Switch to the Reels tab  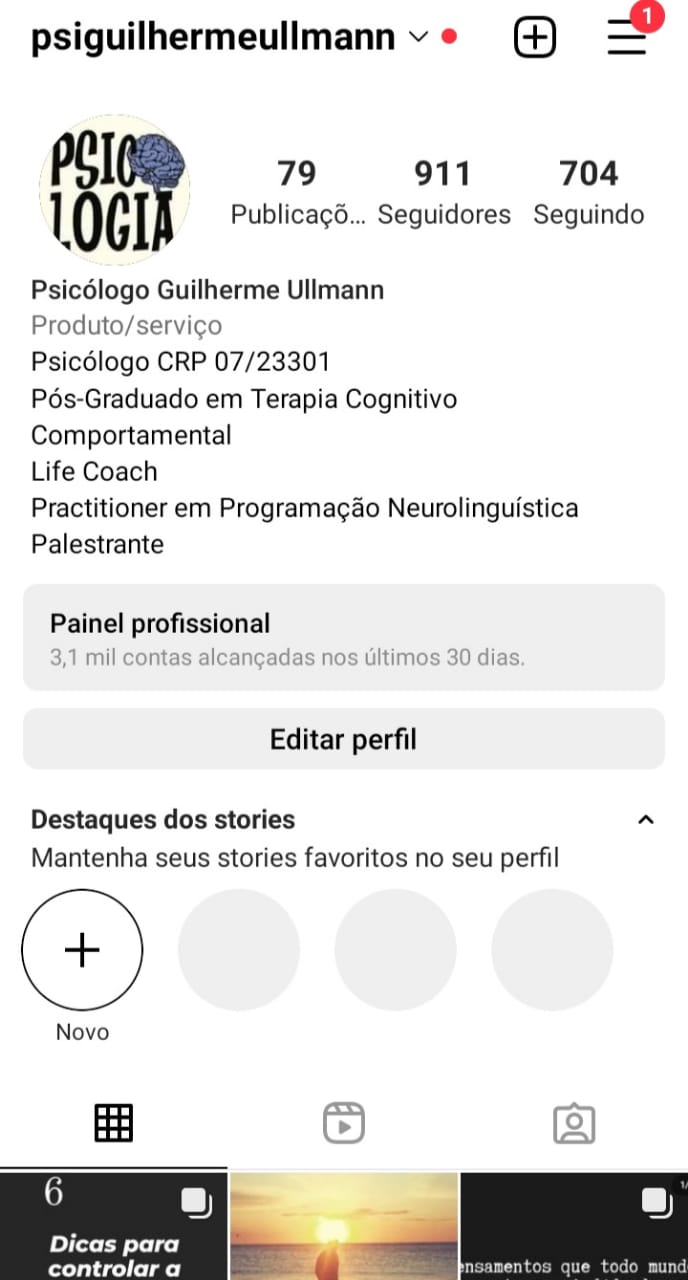(344, 1123)
